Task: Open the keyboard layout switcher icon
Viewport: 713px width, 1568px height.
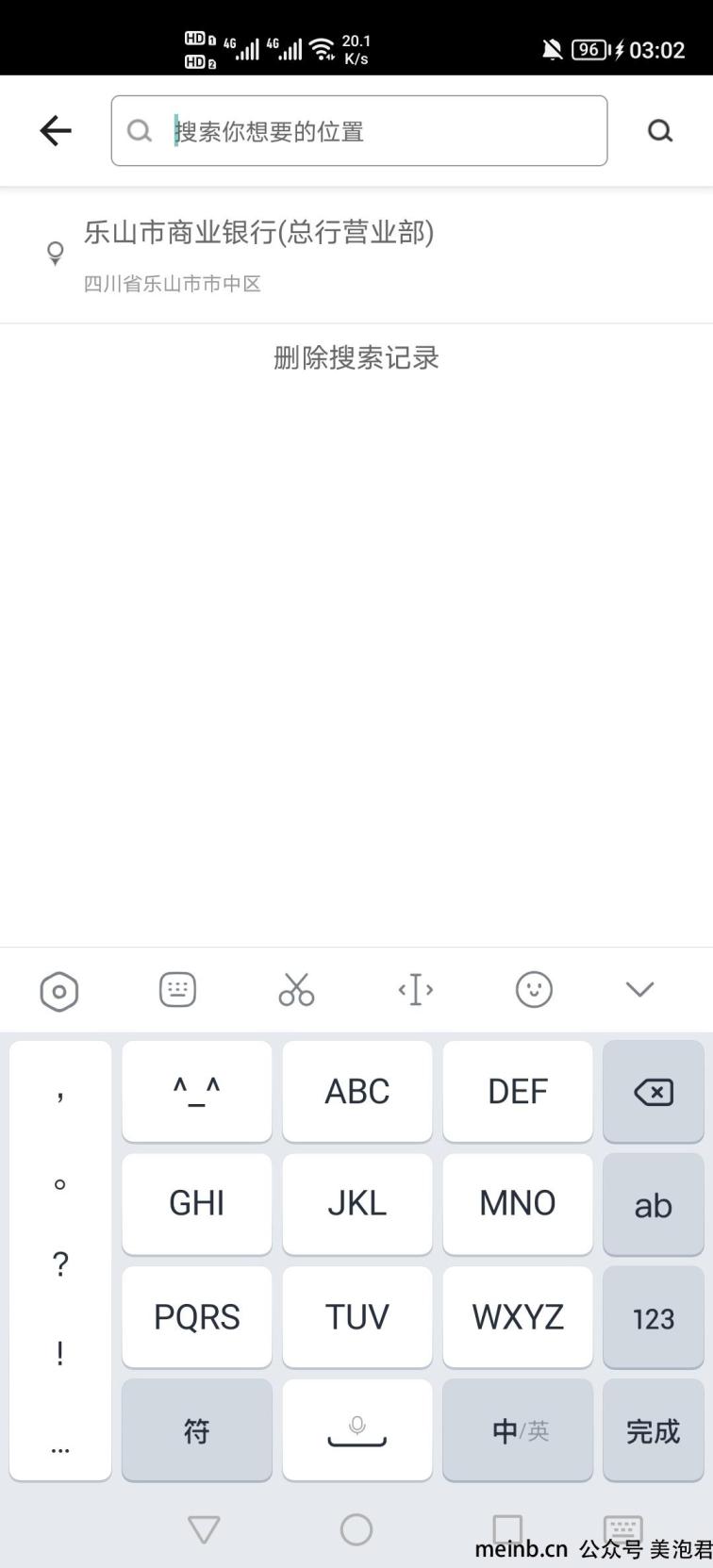Action: point(177,990)
